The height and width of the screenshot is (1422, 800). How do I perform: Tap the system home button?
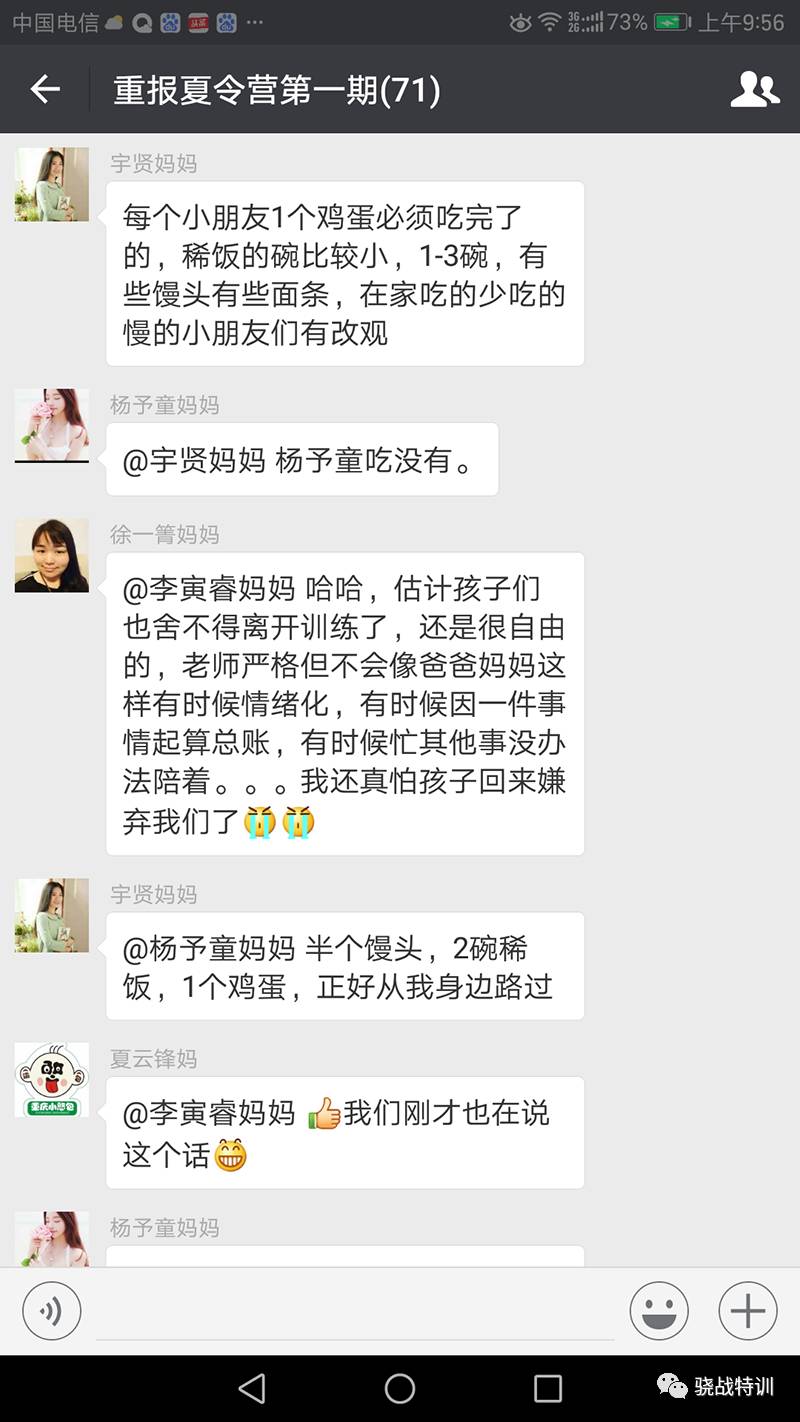click(x=400, y=1388)
